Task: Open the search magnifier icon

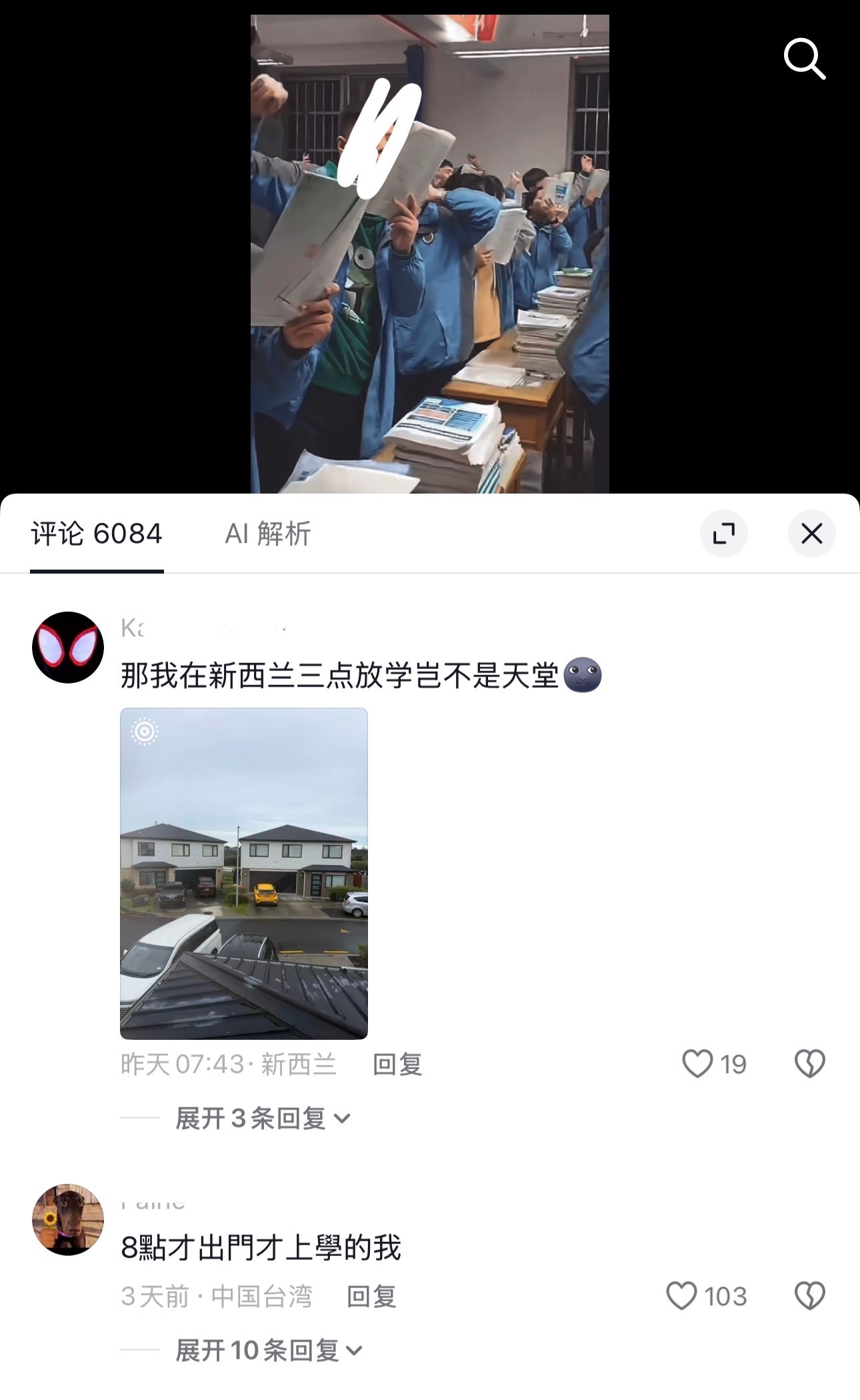Action: 805,59
